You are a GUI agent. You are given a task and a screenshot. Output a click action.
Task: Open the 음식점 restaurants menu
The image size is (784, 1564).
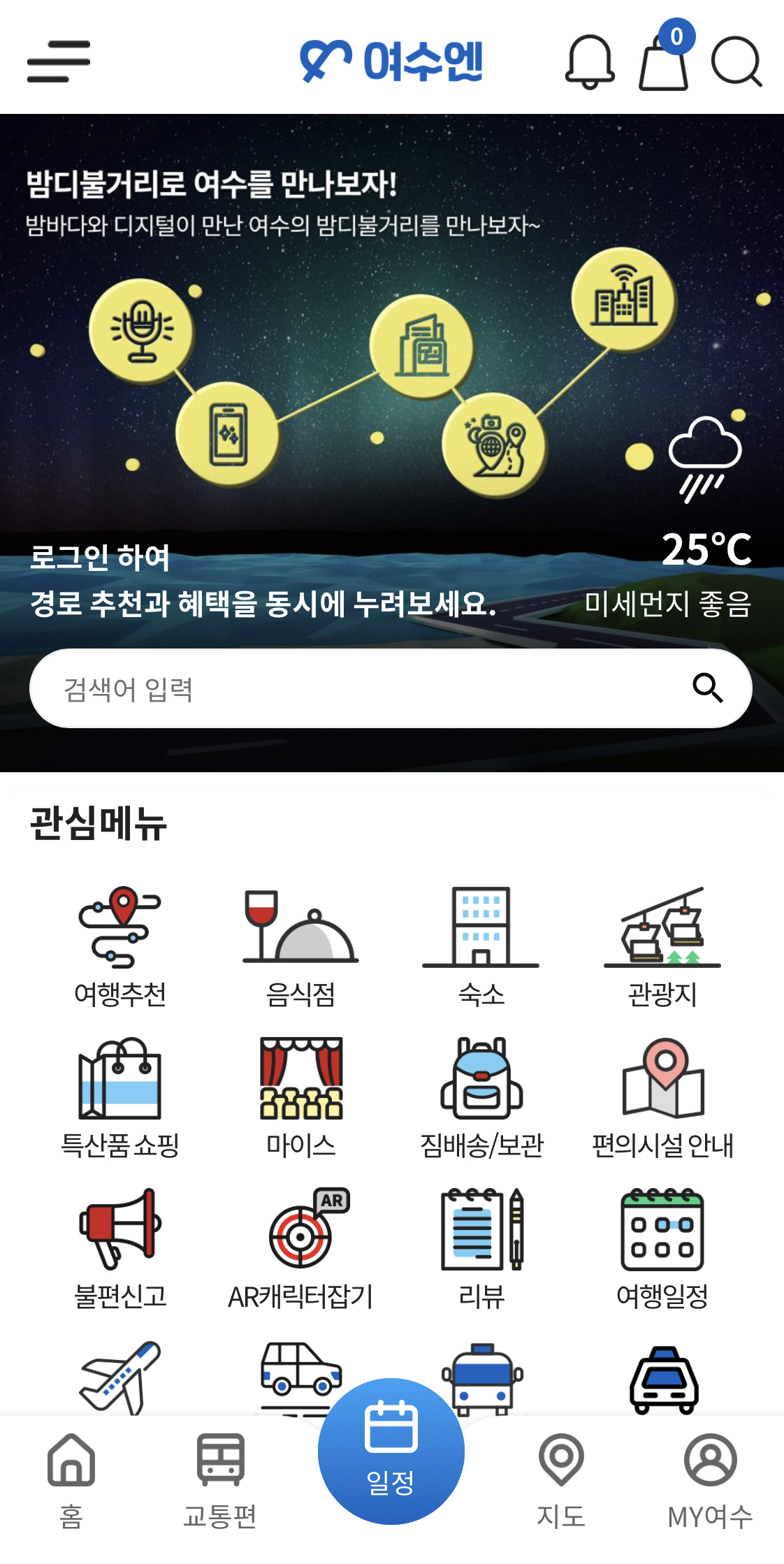tap(300, 946)
